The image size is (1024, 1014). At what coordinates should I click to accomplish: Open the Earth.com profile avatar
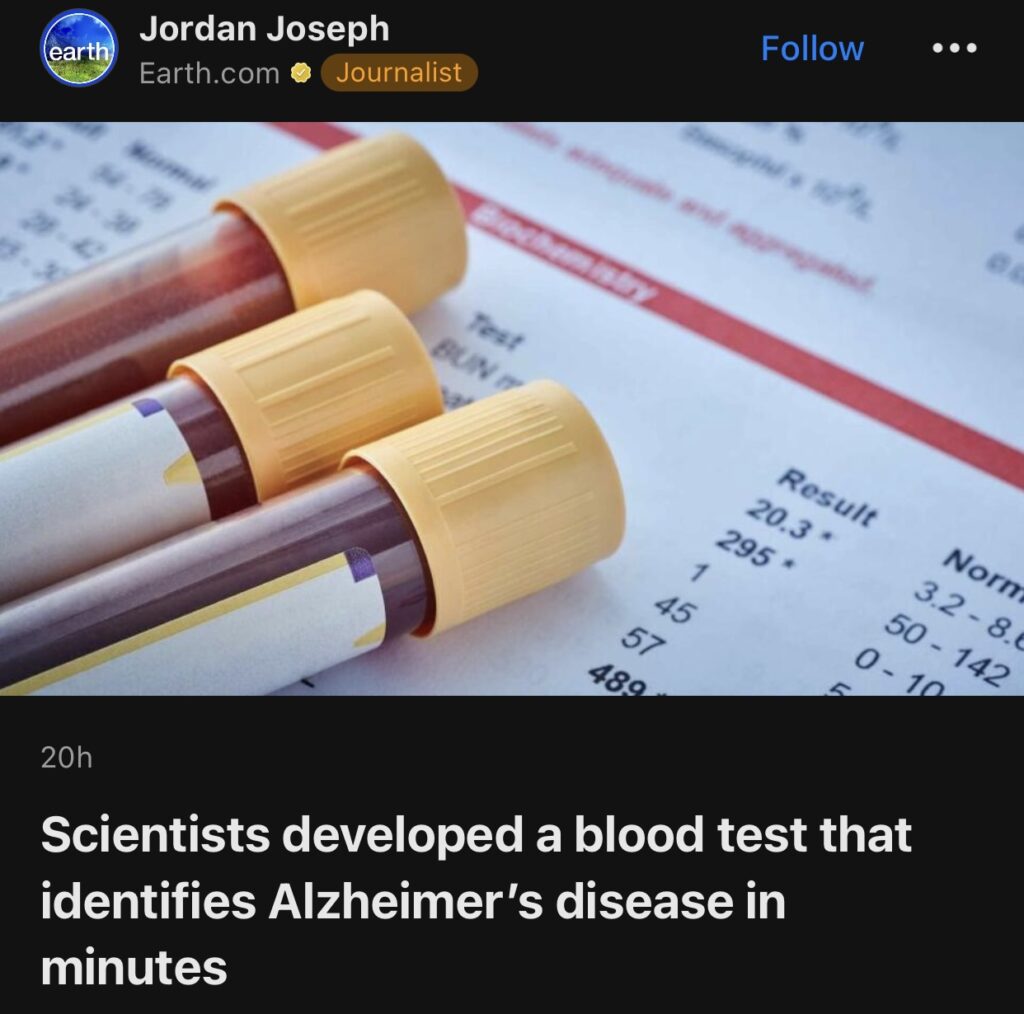tap(79, 48)
